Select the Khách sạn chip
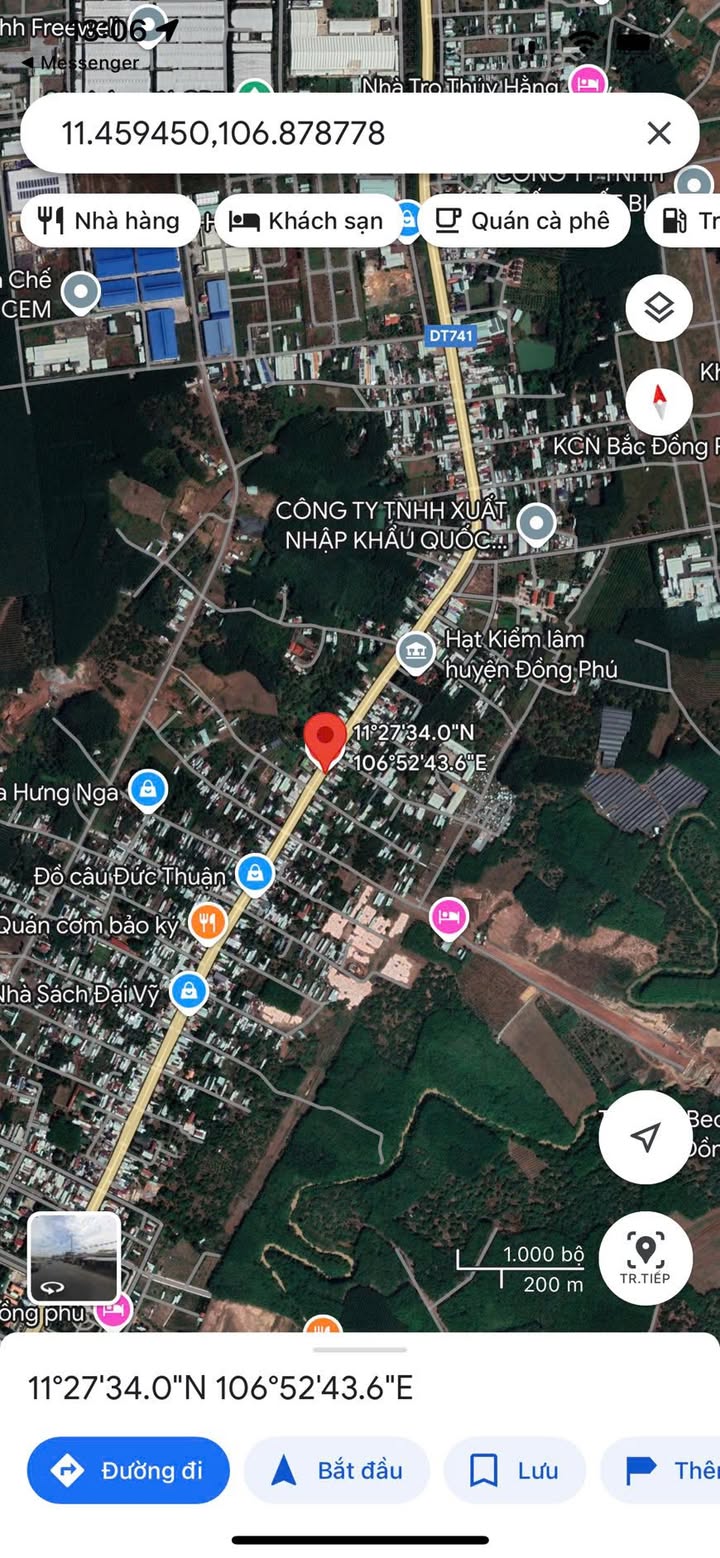 [307, 221]
